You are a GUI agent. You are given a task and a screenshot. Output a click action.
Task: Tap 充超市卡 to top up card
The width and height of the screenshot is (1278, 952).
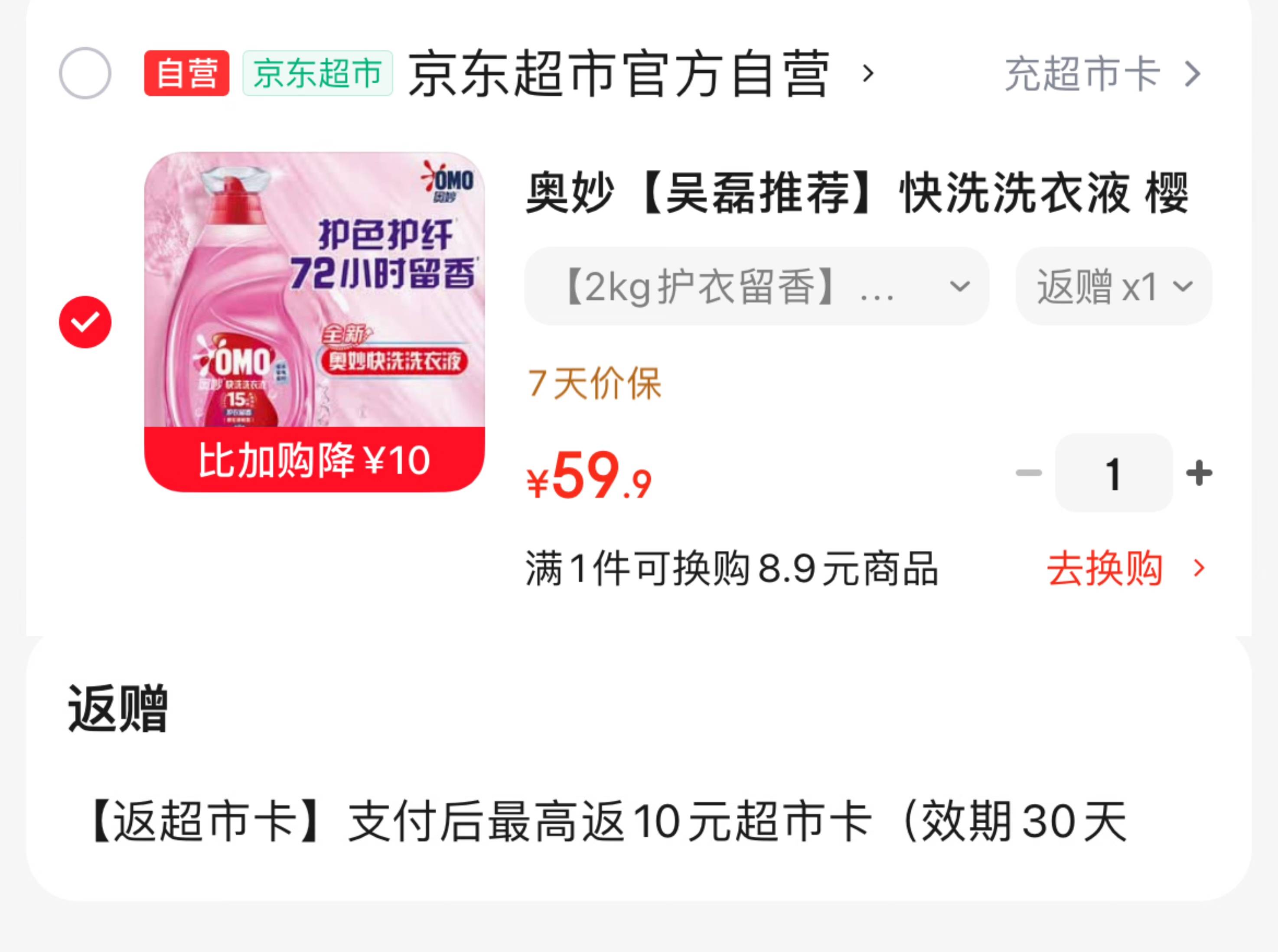coord(1102,74)
